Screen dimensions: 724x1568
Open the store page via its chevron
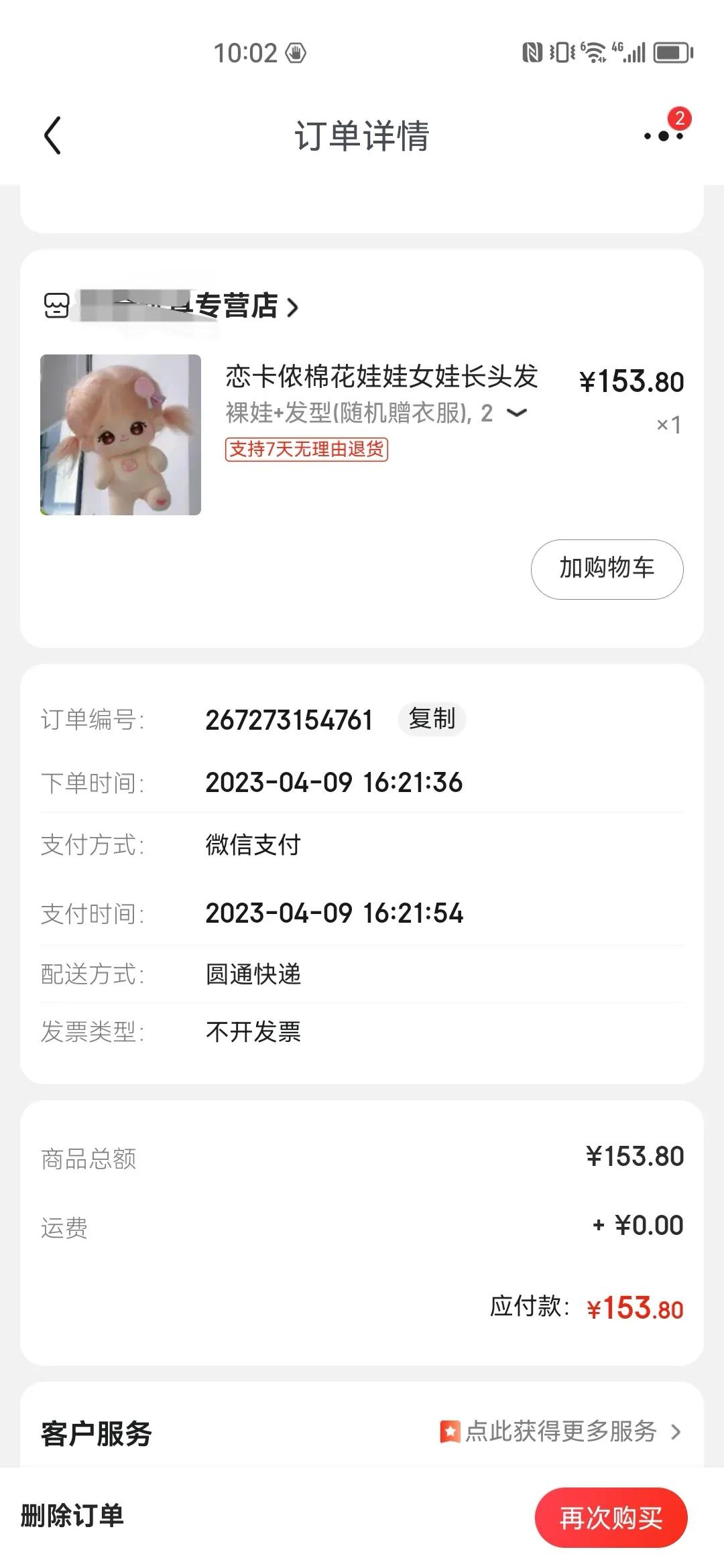pos(293,309)
